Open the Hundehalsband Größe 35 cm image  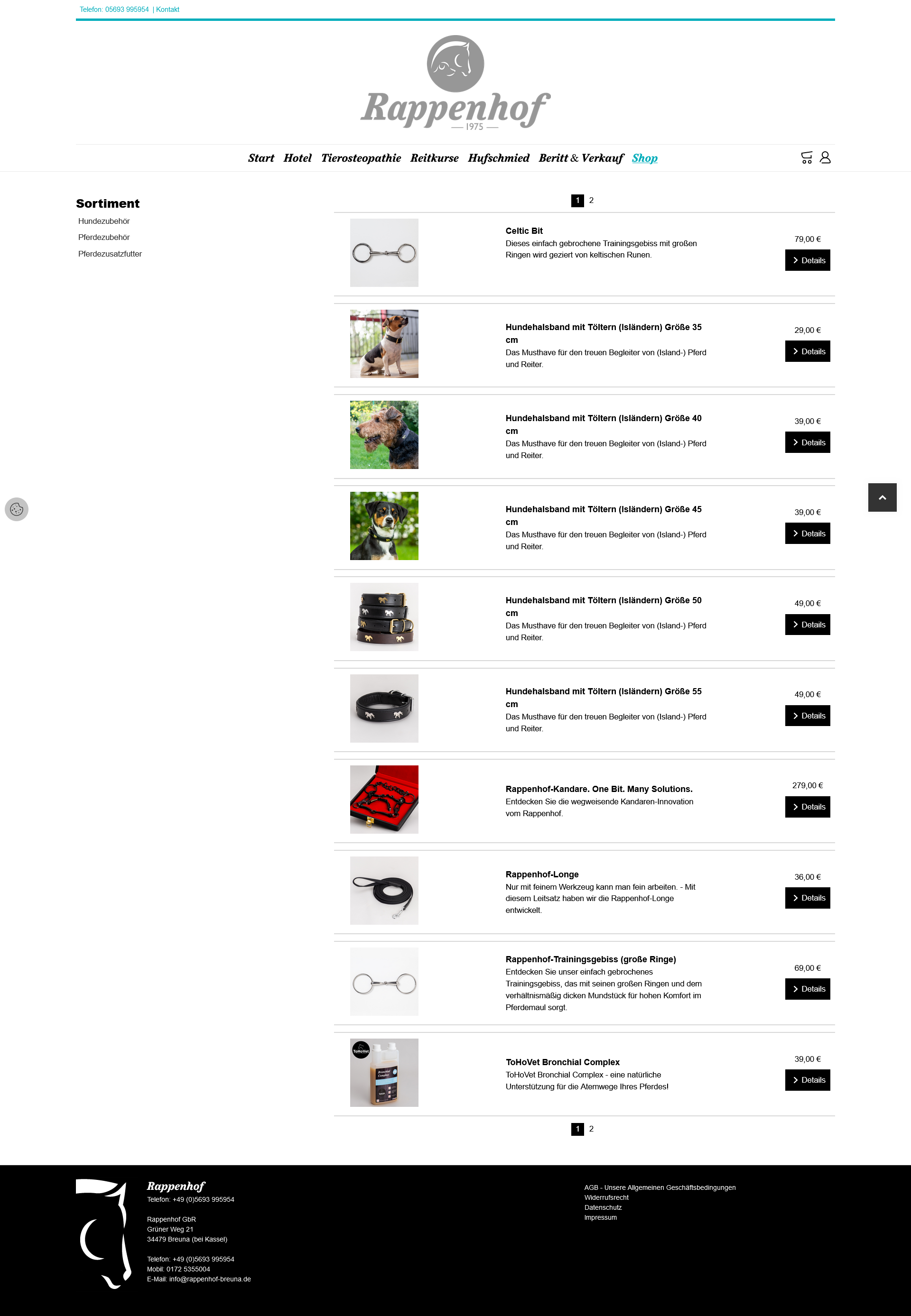(x=383, y=344)
